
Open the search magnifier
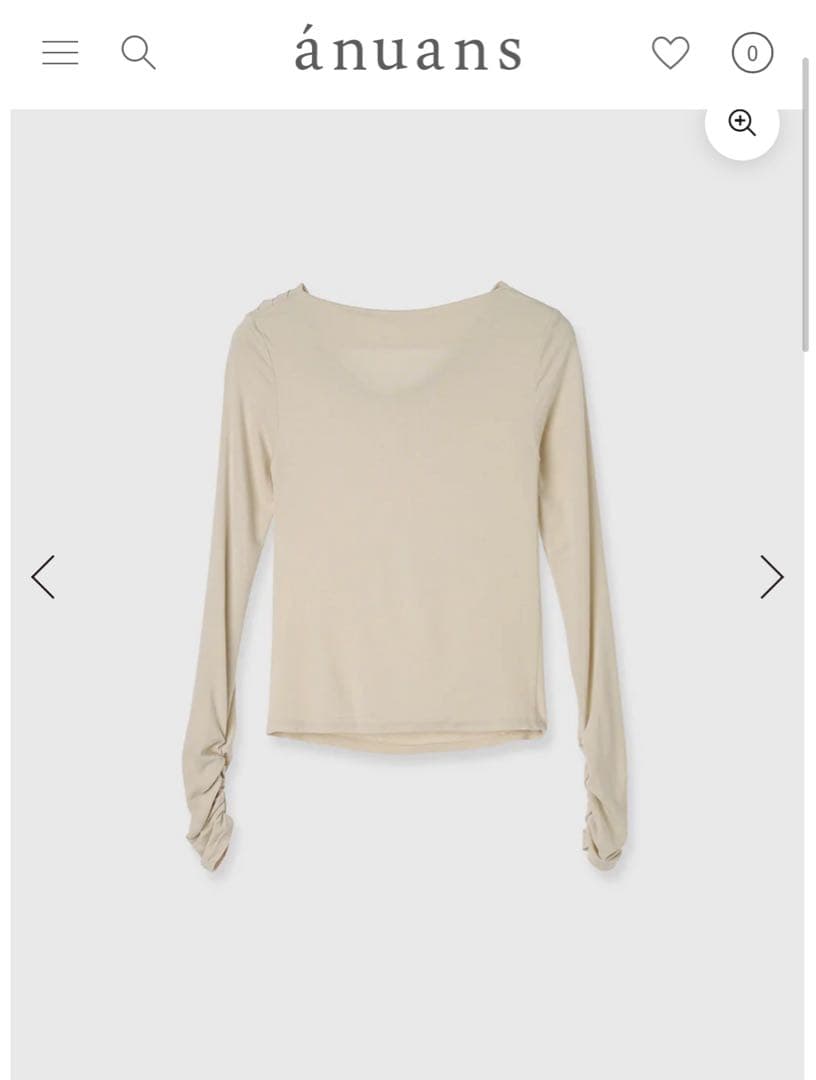point(138,53)
